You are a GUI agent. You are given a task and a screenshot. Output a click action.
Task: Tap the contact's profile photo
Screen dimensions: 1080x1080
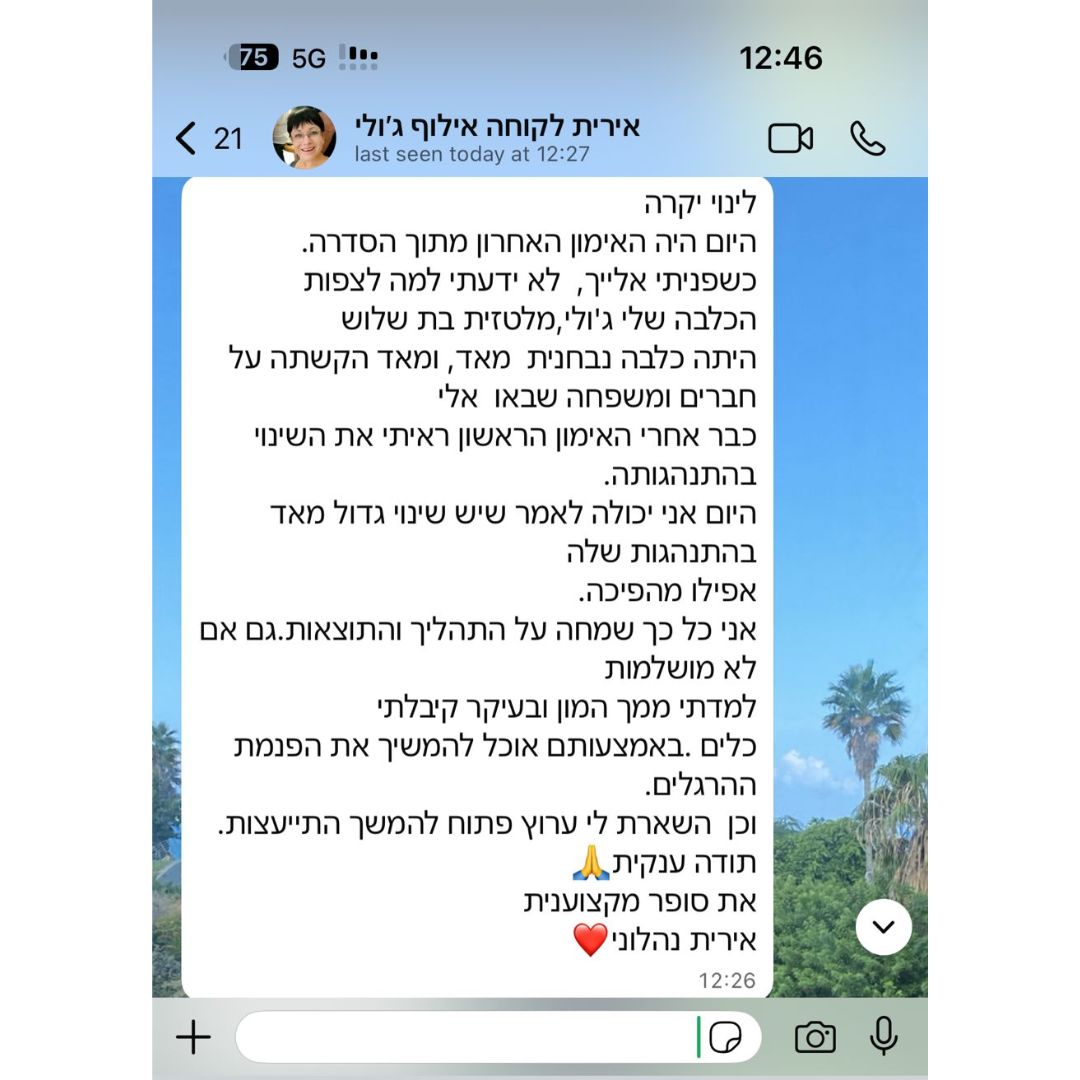point(304,138)
